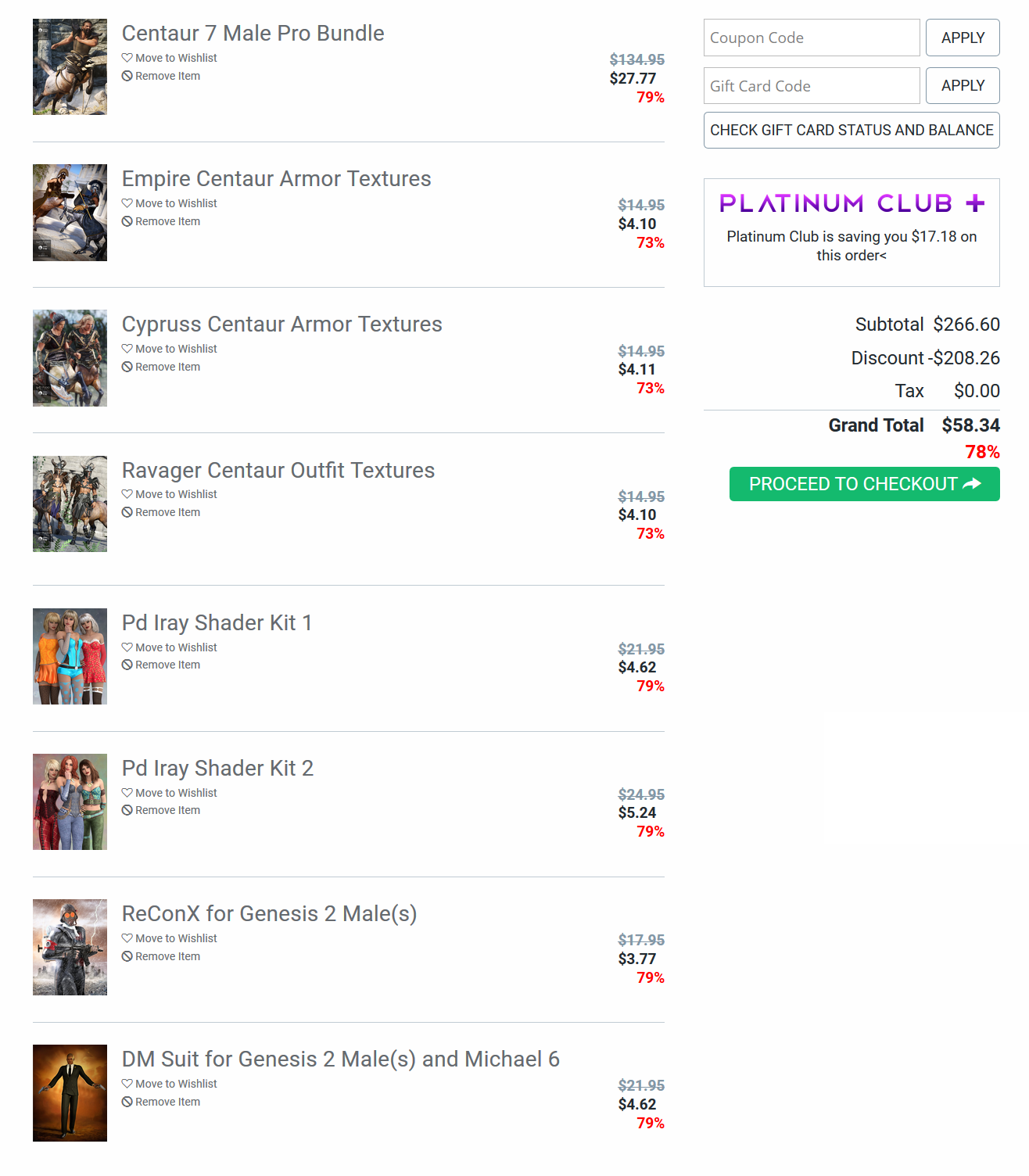1029x1176 pixels.
Task: Open DM Suit for Genesis 2 product page
Action: pyautogui.click(x=340, y=1059)
